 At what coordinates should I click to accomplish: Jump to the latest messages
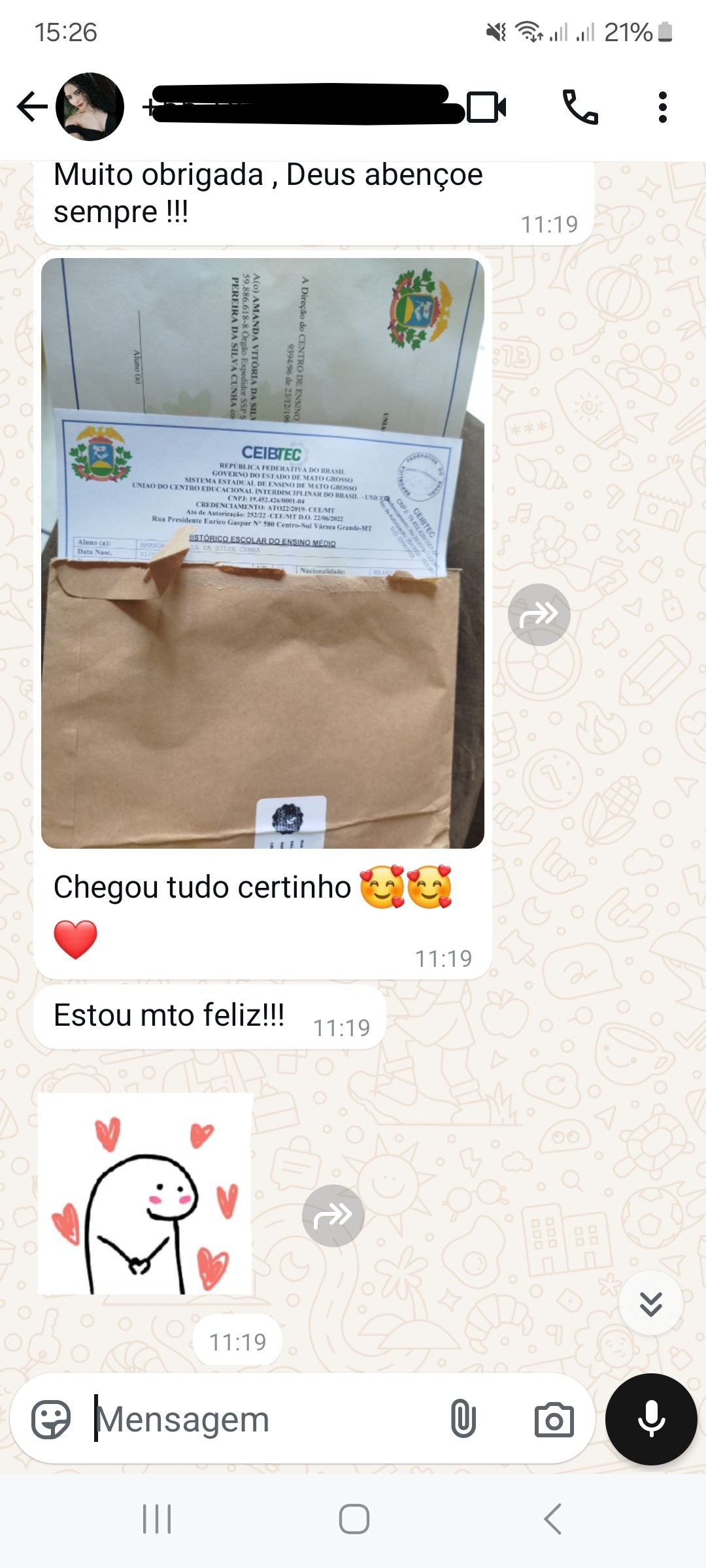click(650, 1303)
